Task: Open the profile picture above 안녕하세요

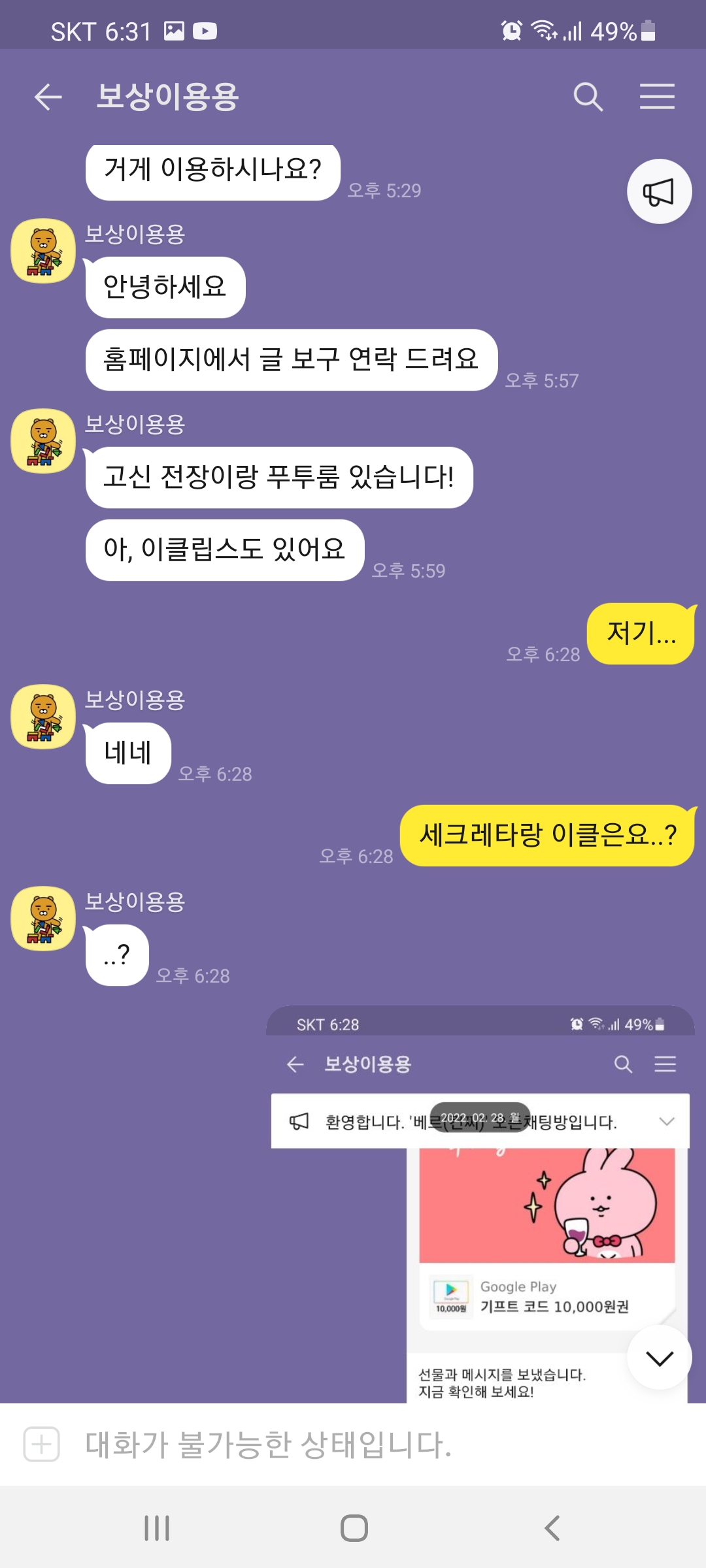Action: click(43, 251)
